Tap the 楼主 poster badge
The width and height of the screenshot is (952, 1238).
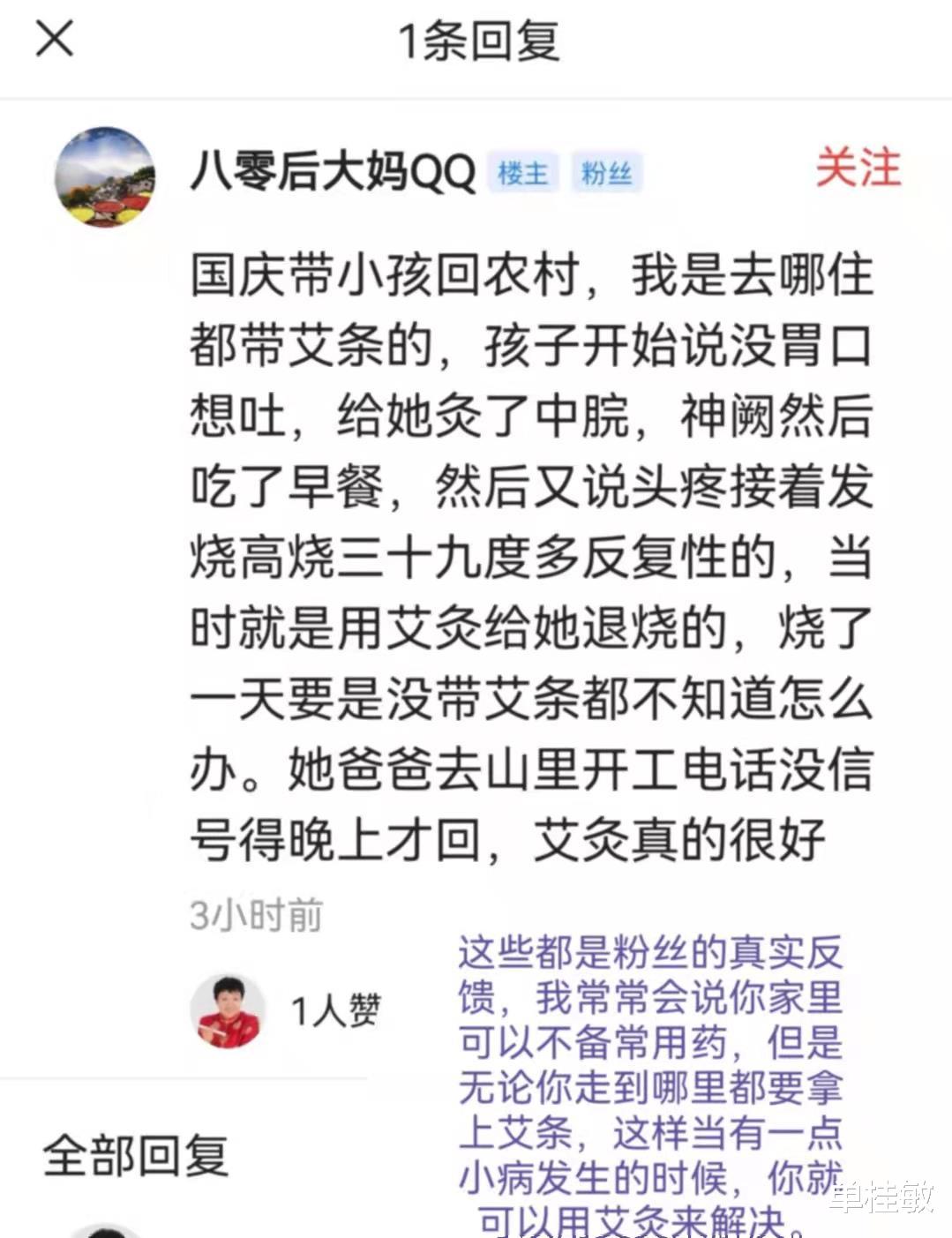pyautogui.click(x=524, y=175)
